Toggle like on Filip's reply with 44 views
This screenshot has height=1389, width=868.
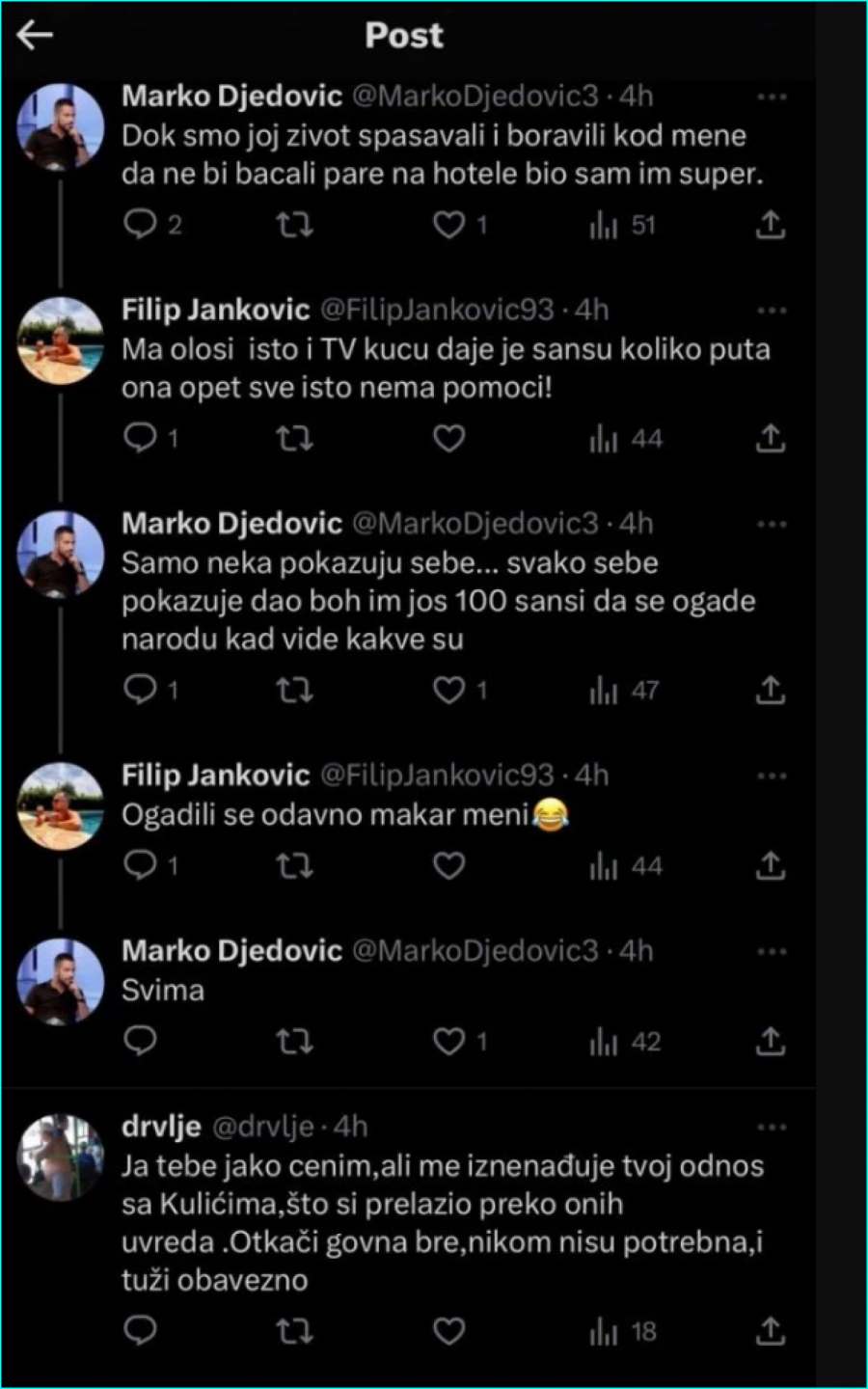tap(448, 438)
